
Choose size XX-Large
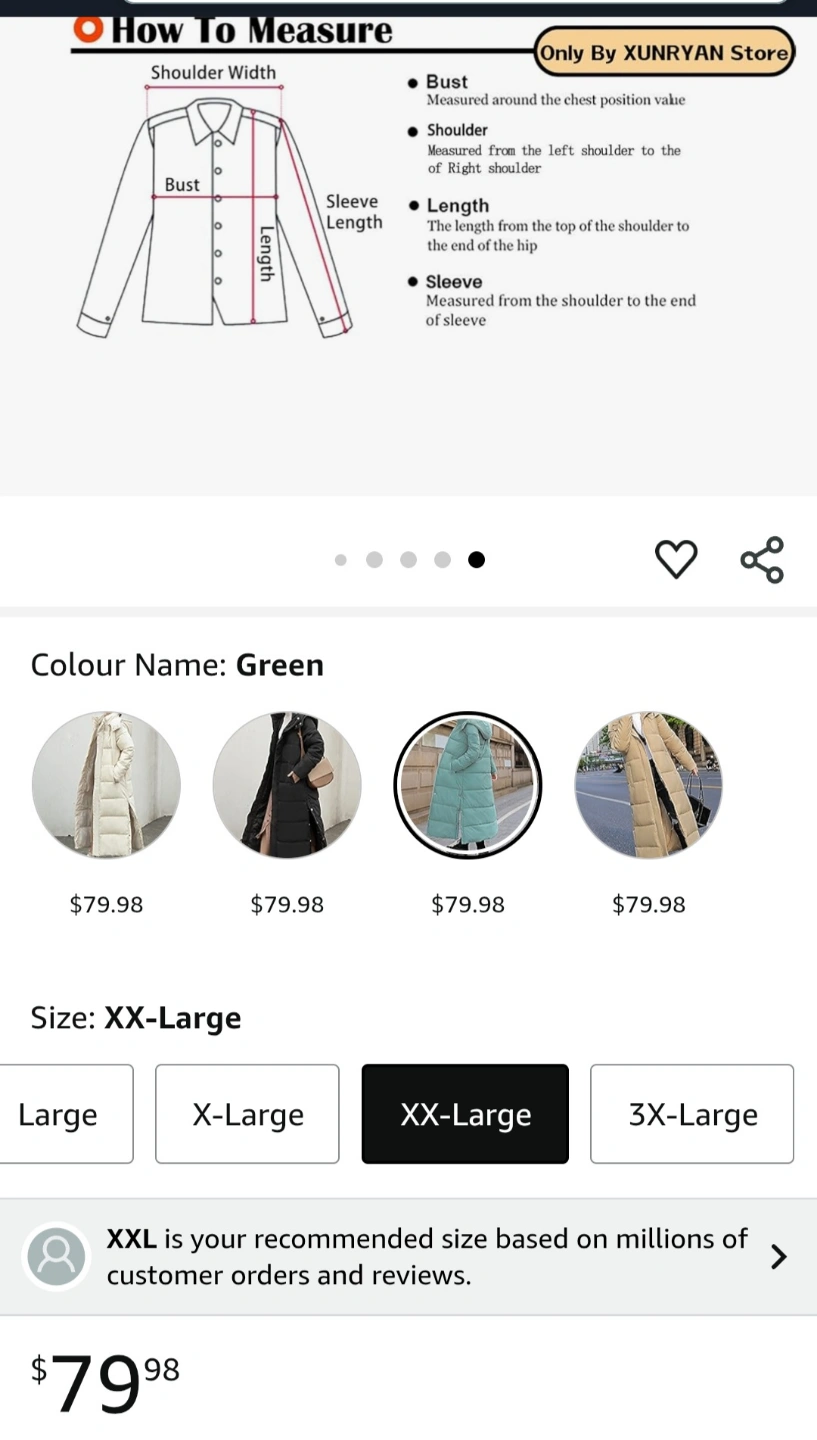[465, 1114]
